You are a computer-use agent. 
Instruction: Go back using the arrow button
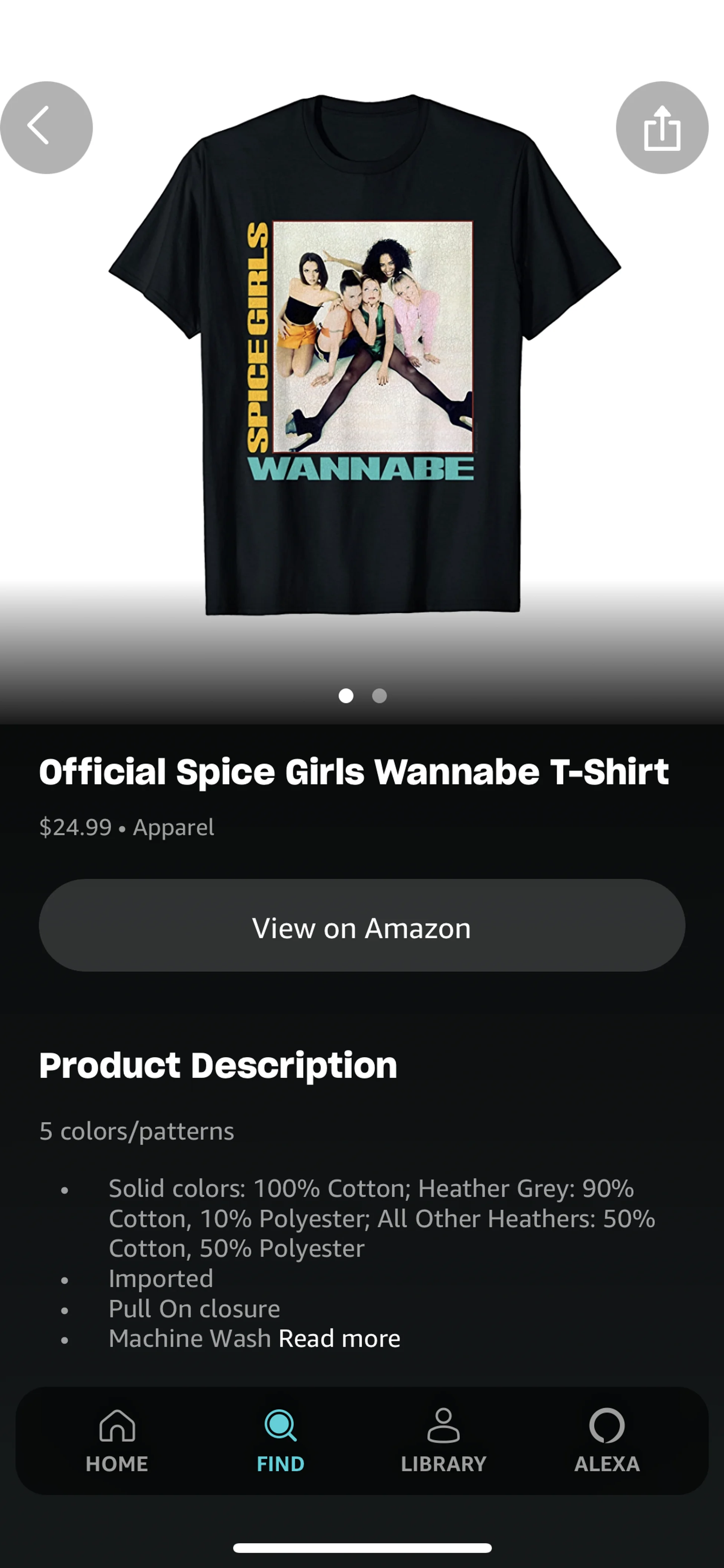(x=46, y=127)
